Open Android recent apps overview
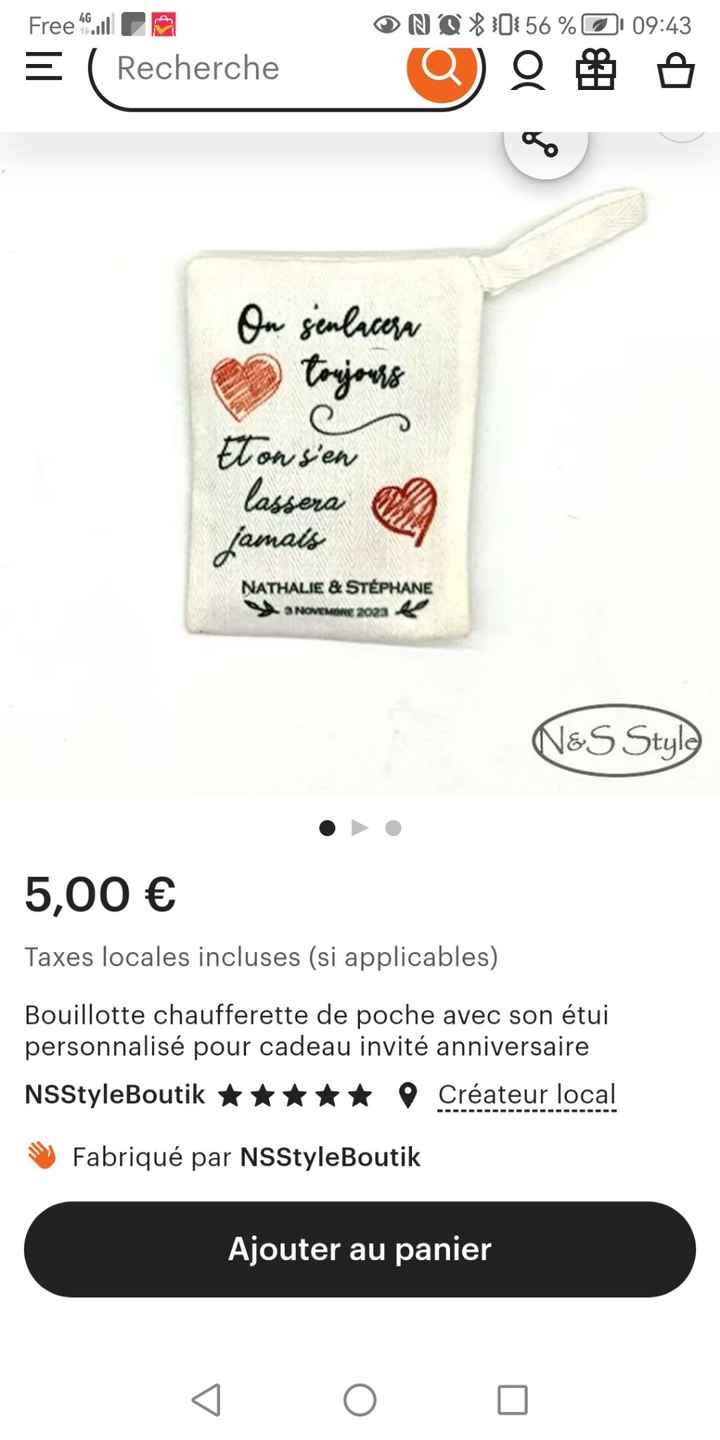Screen dimensions: 720x1440 pos(512,1400)
